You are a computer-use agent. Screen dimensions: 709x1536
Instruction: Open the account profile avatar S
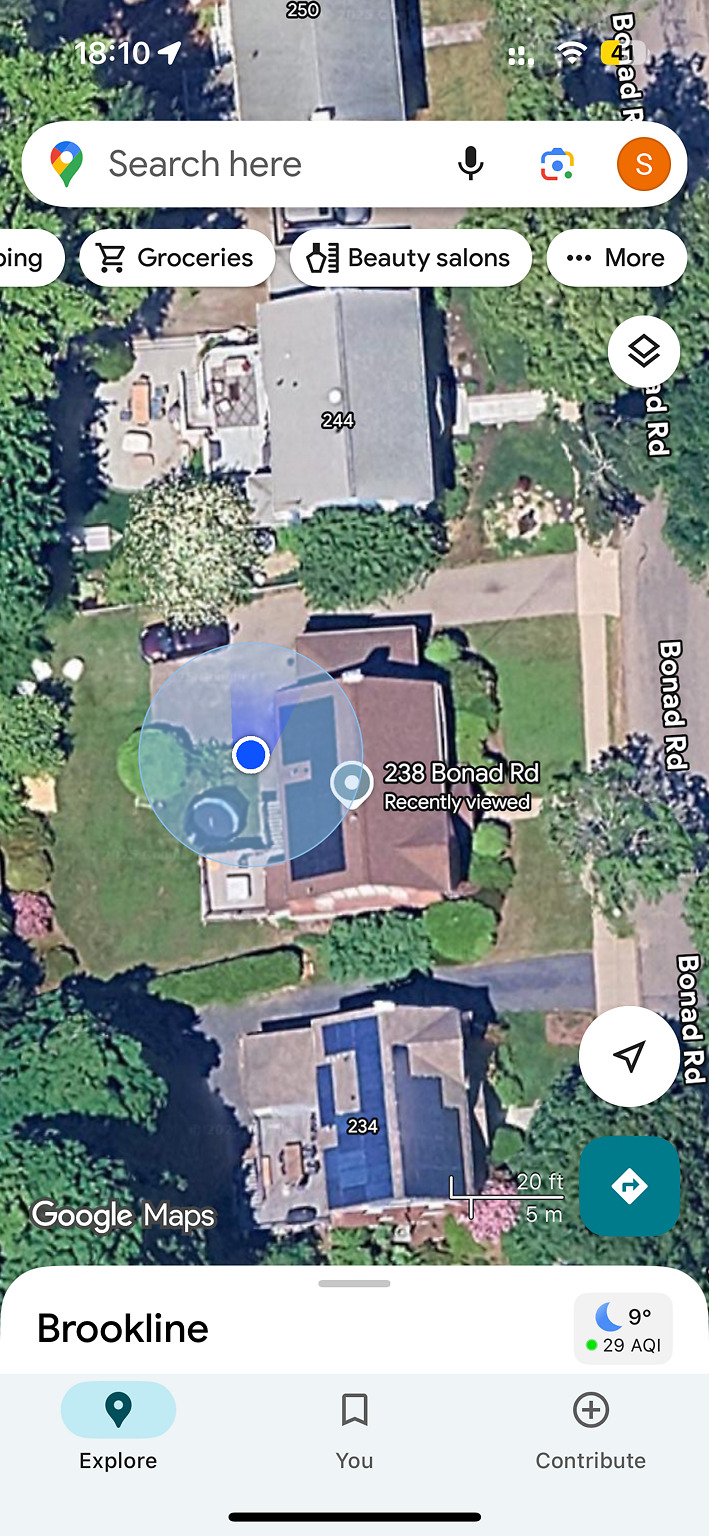[x=643, y=164]
